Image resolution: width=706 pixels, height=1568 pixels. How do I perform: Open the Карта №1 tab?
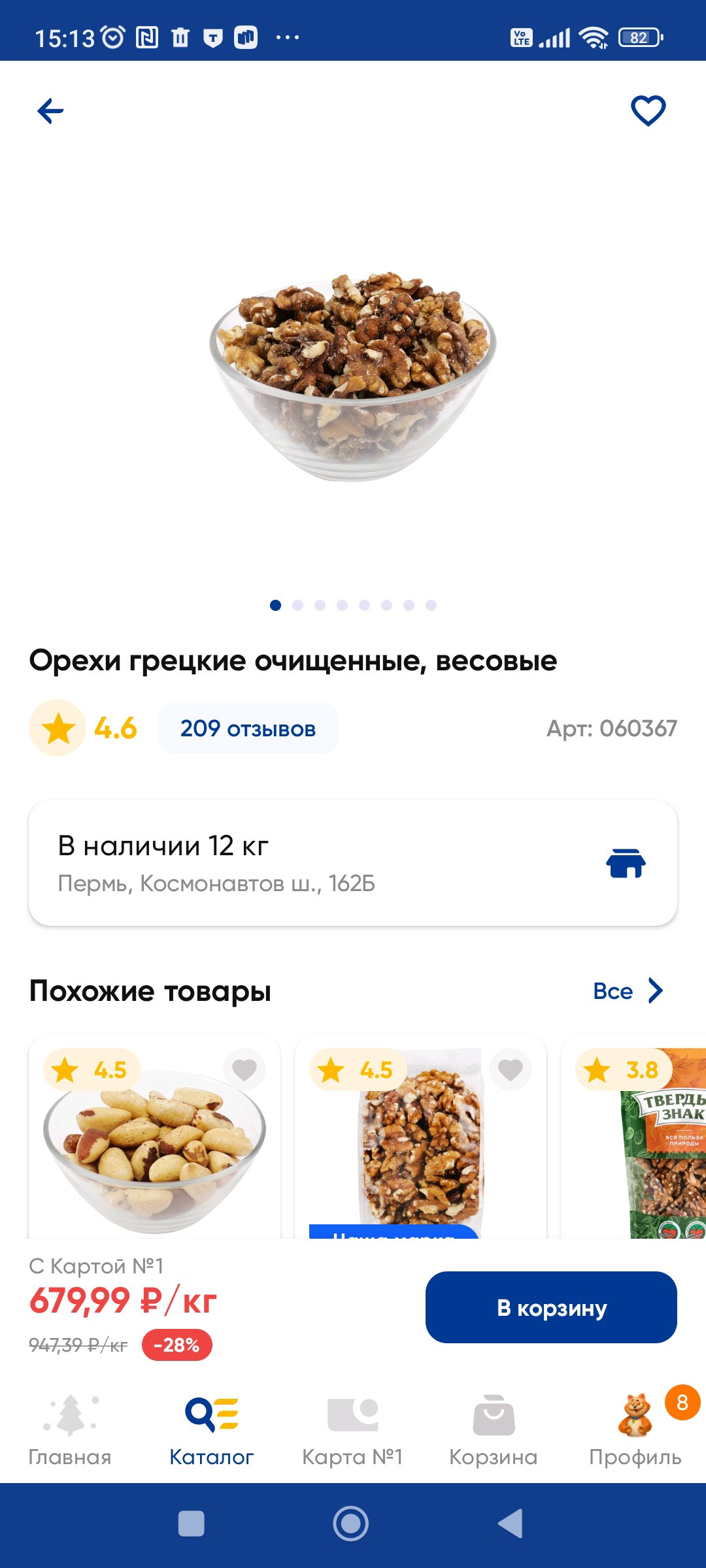352,1429
